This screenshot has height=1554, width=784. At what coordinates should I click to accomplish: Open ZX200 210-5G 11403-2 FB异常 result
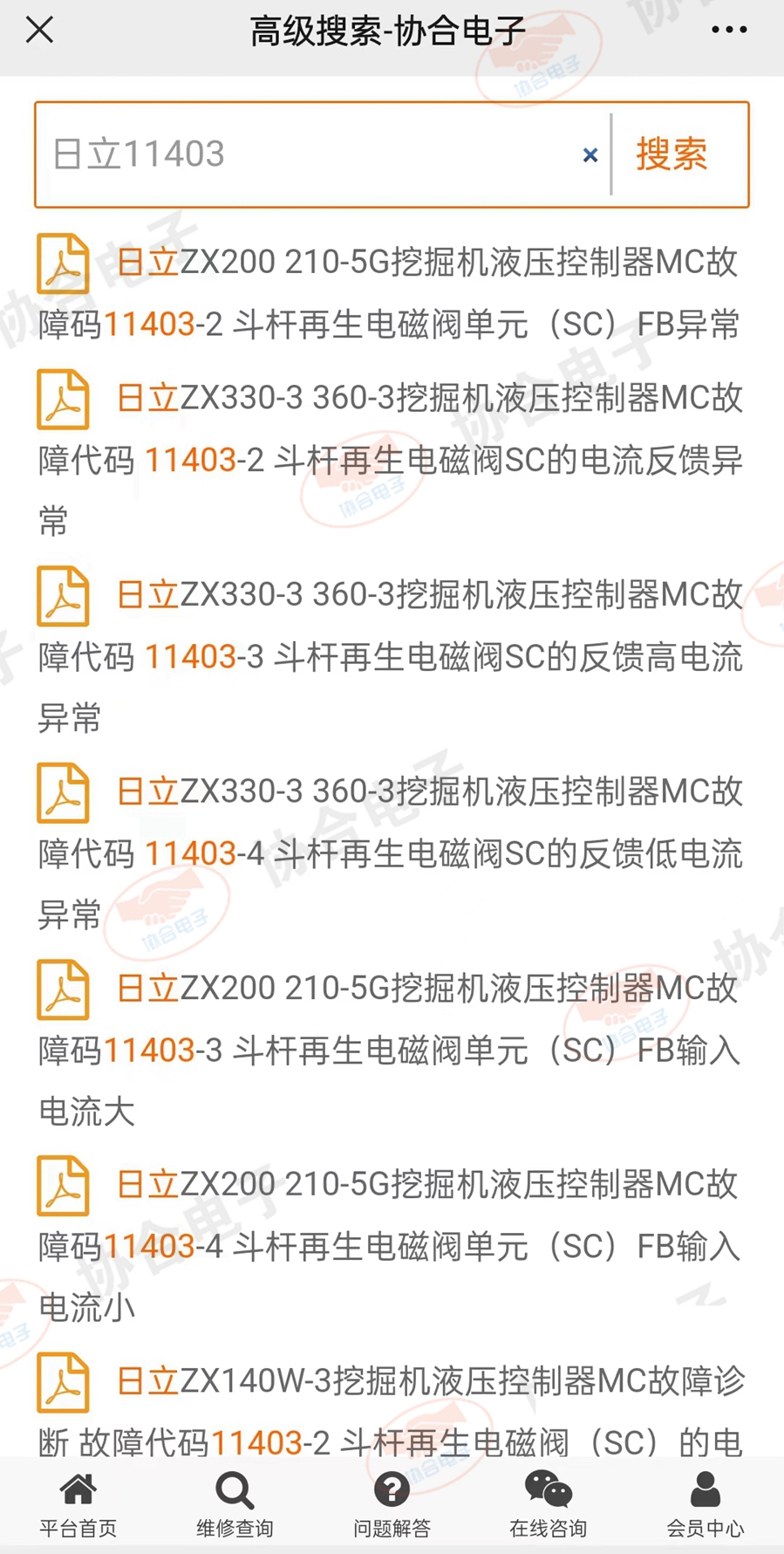click(390, 292)
